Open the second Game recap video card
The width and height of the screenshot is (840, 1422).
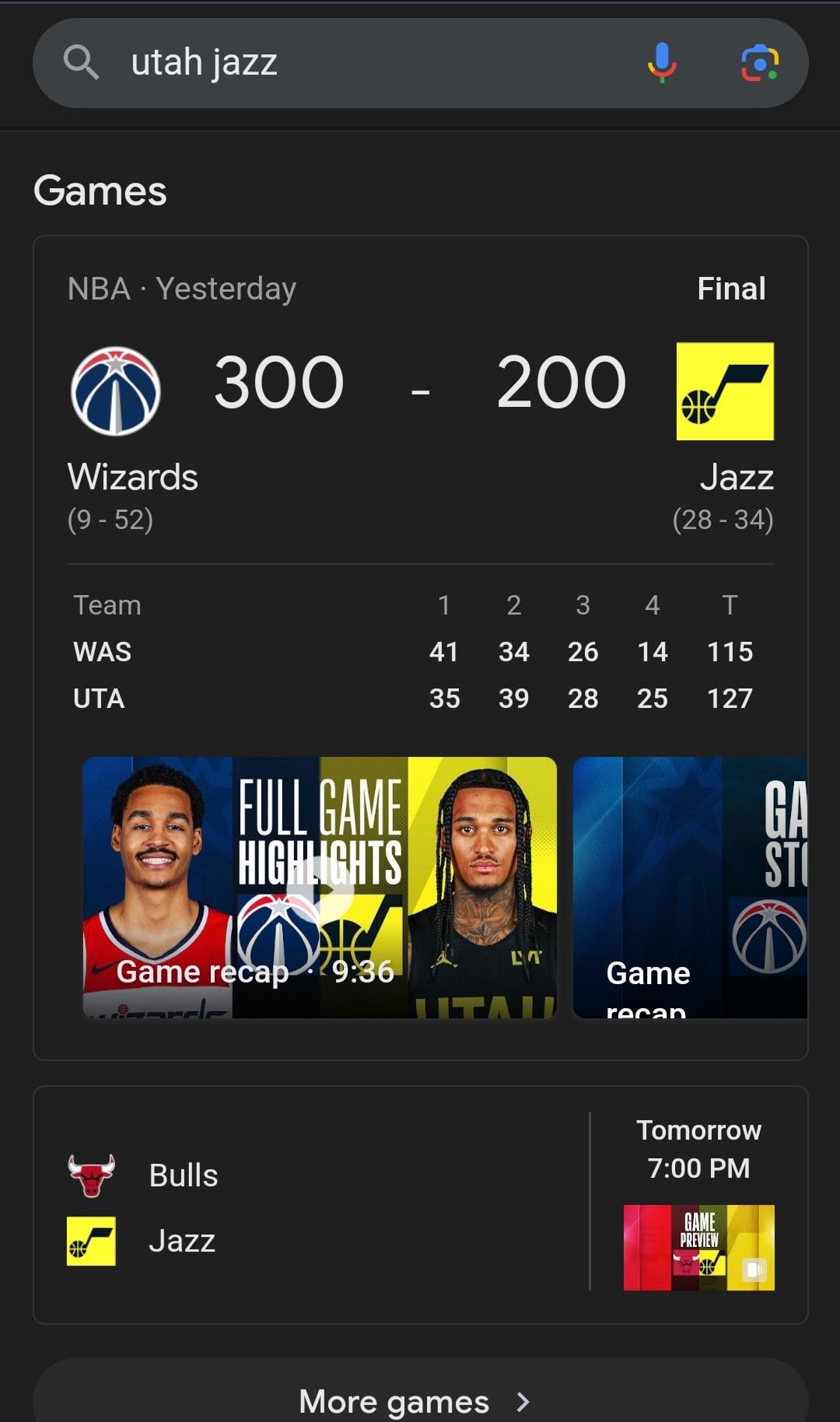(x=691, y=887)
